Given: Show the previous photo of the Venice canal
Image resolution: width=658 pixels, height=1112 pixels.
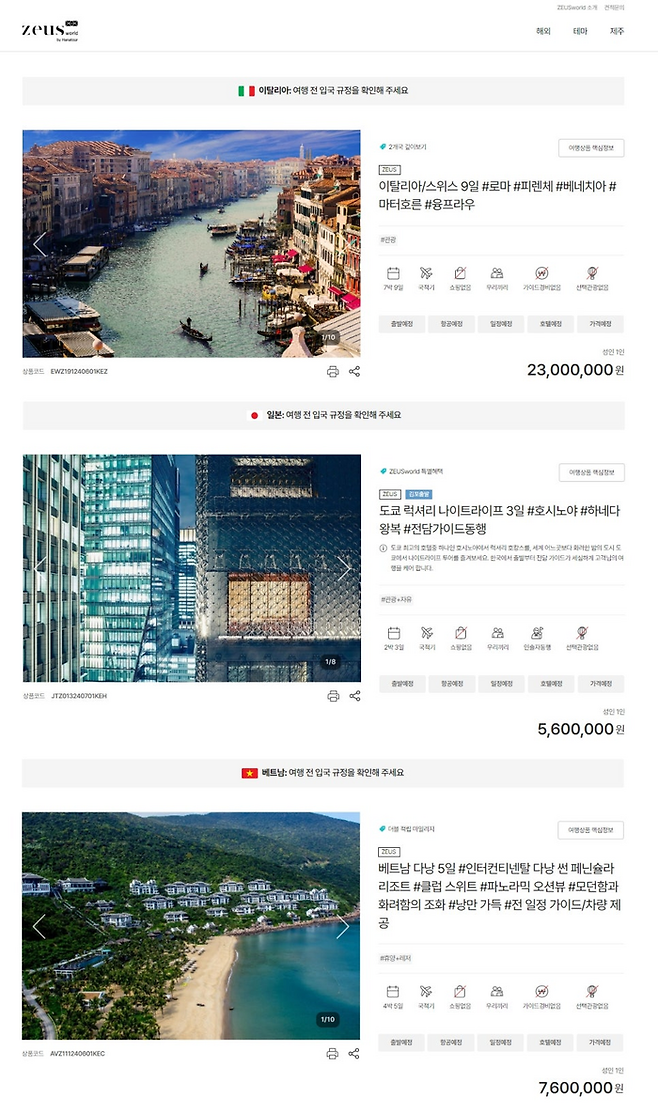Looking at the screenshot, I should pyautogui.click(x=40, y=244).
